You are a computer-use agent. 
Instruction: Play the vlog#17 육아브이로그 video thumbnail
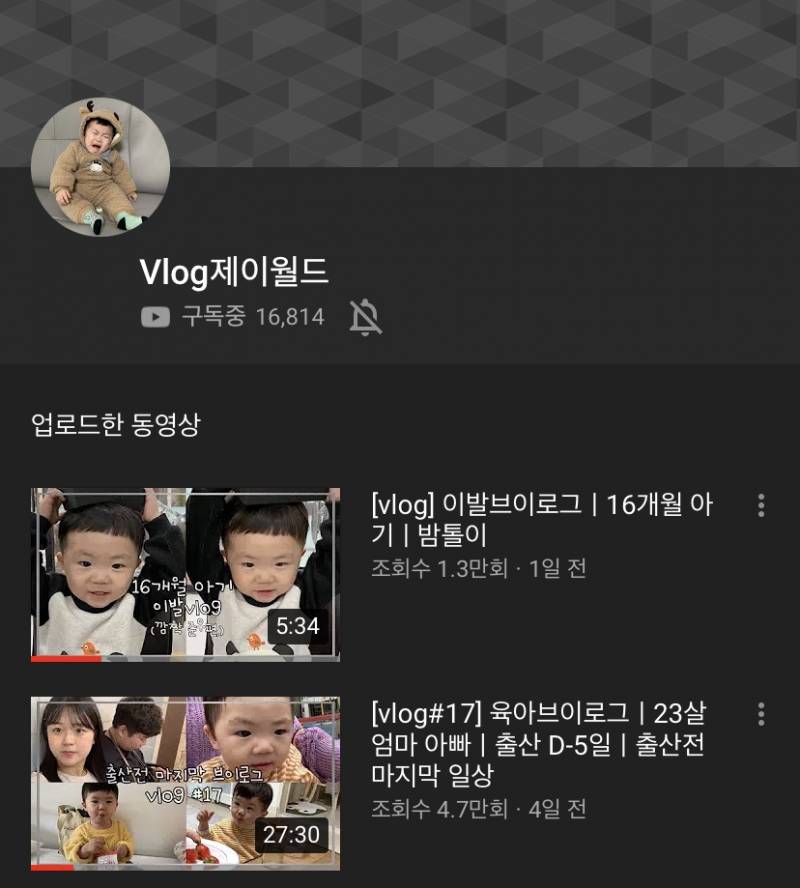[185, 783]
